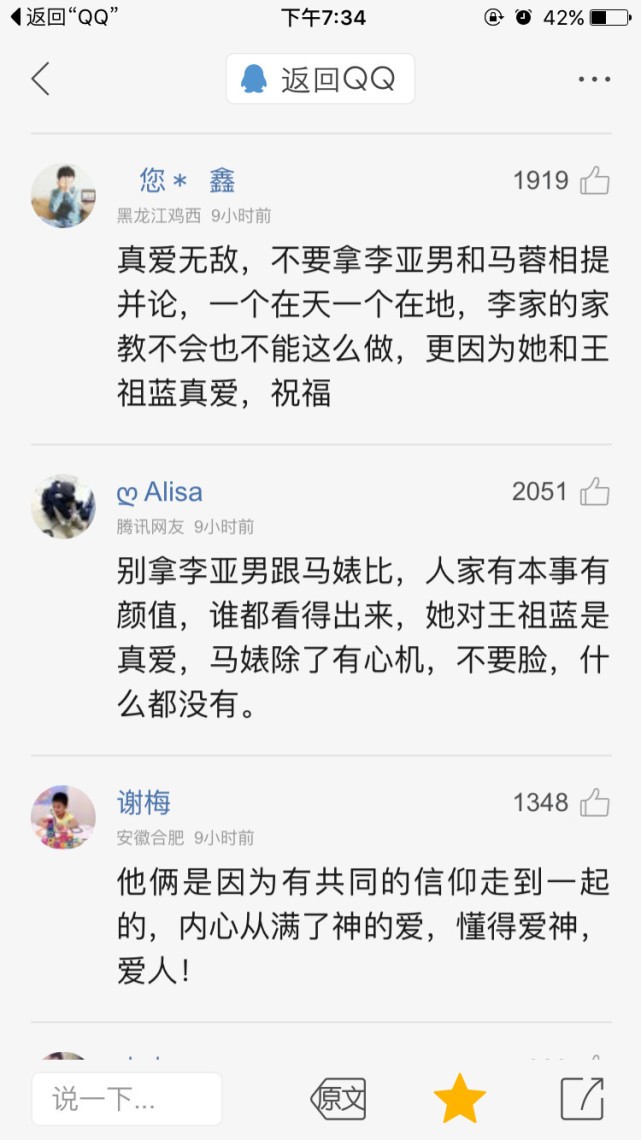Image resolution: width=641 pixels, height=1140 pixels.
Task: View 谢梅's profile avatar
Action: 63,817
